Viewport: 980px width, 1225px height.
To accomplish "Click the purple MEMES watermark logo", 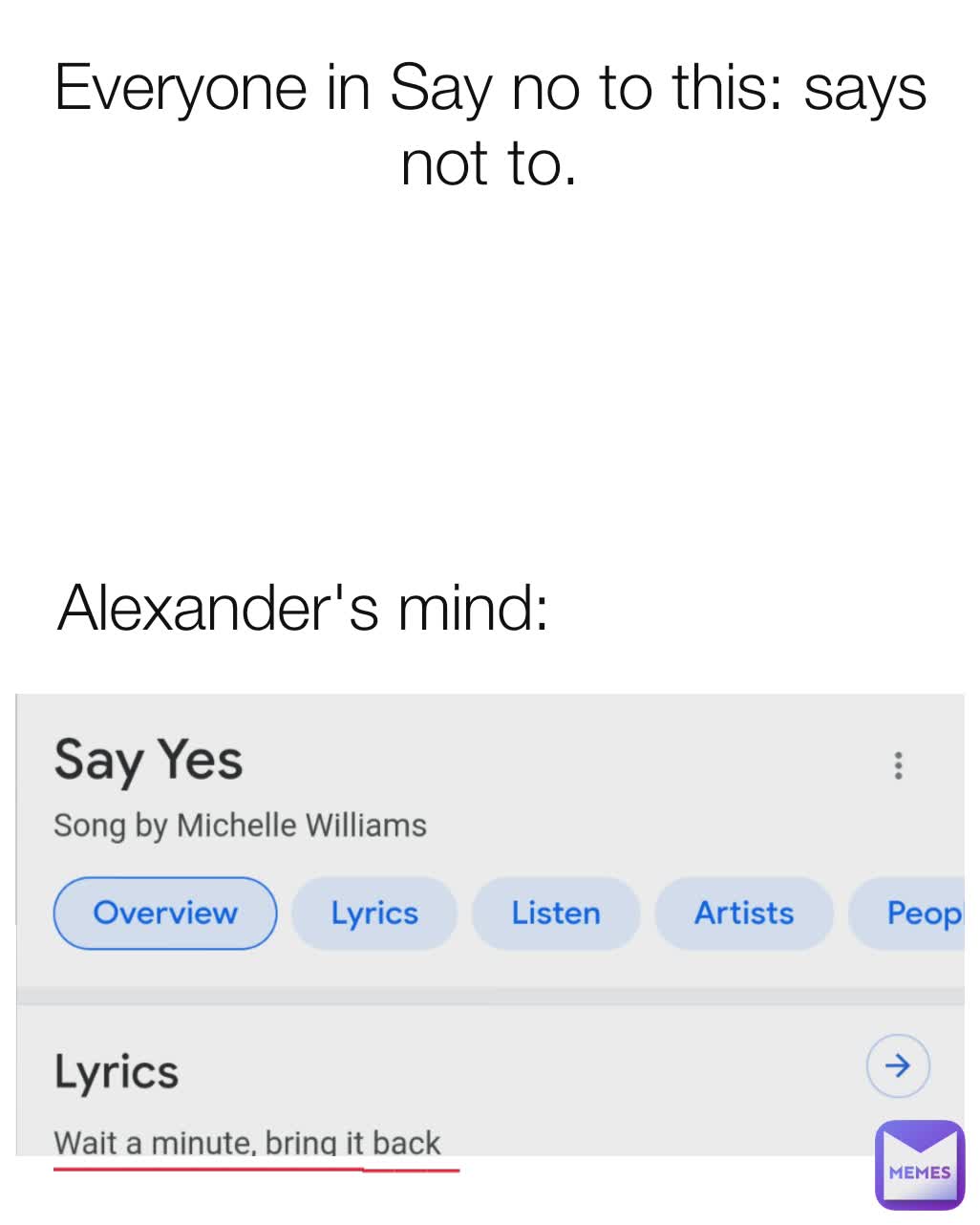I will pos(918,1166).
